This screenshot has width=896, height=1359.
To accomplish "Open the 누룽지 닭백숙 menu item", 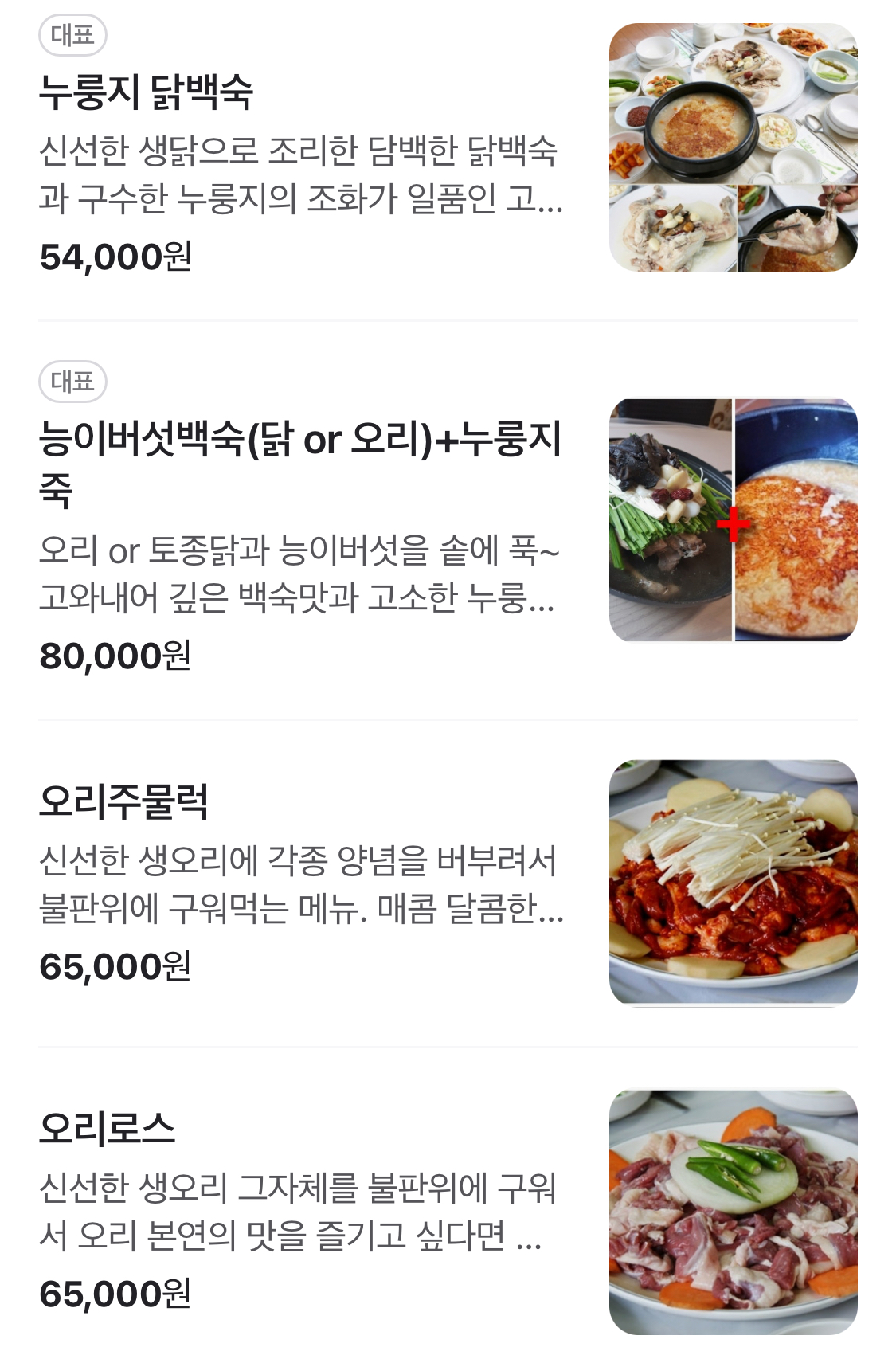I will 147,92.
